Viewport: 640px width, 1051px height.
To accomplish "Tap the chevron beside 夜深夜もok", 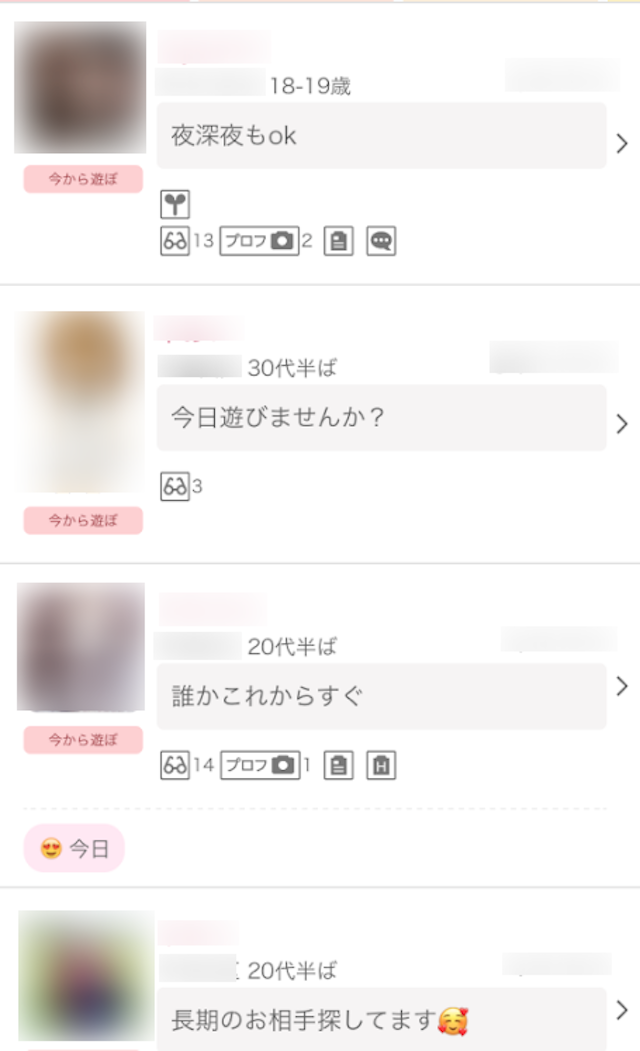I will [622, 143].
